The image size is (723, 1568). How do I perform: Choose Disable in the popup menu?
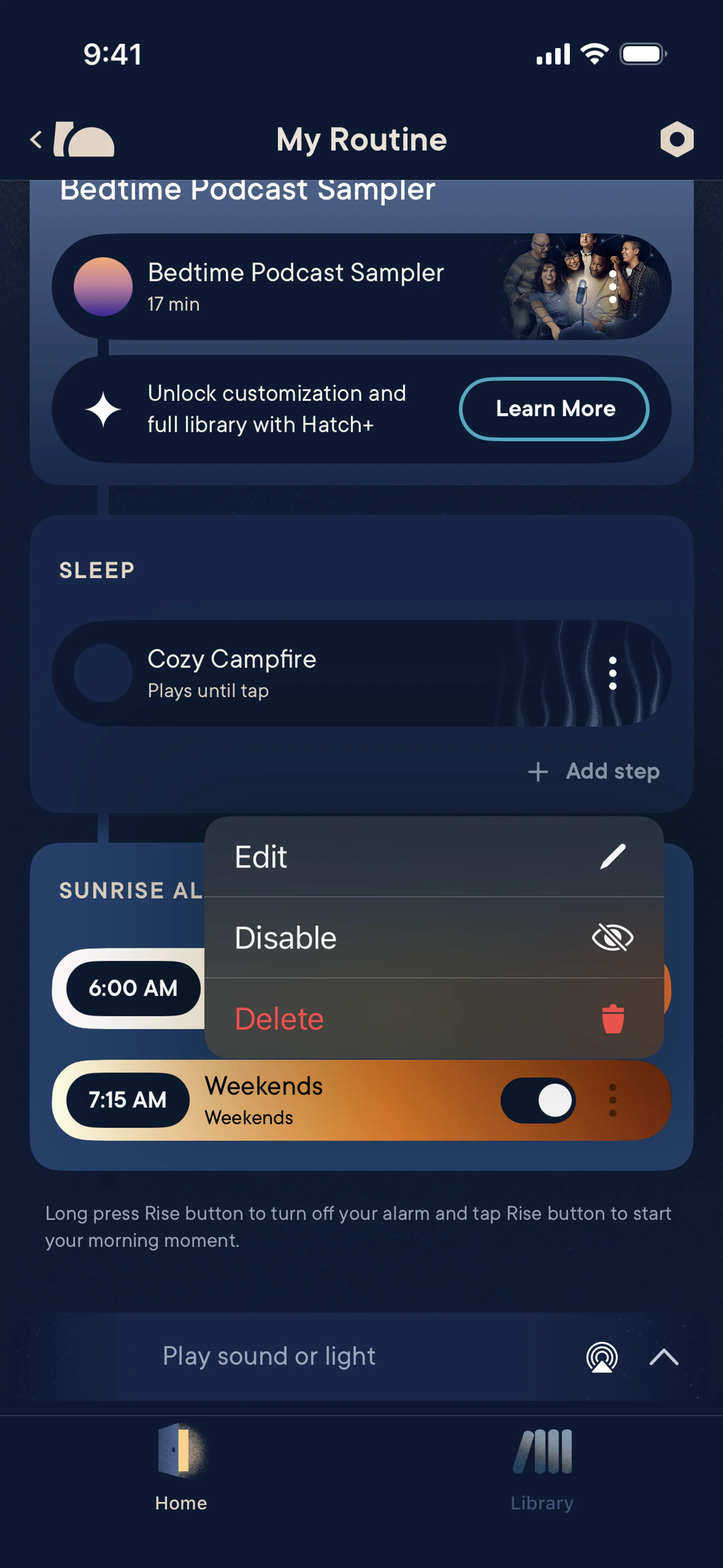(x=433, y=937)
